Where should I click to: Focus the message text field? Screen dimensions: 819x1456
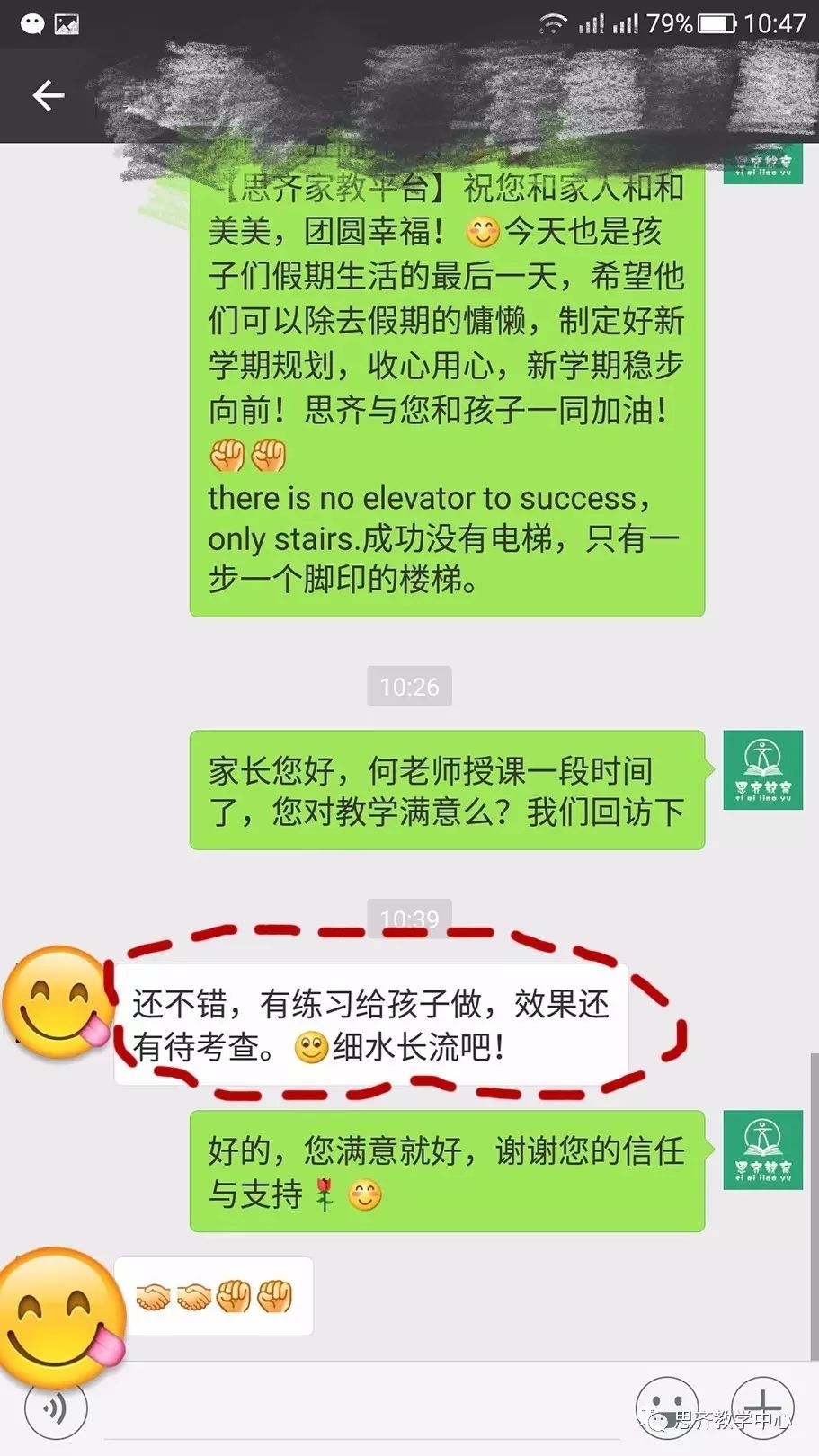(360, 1411)
